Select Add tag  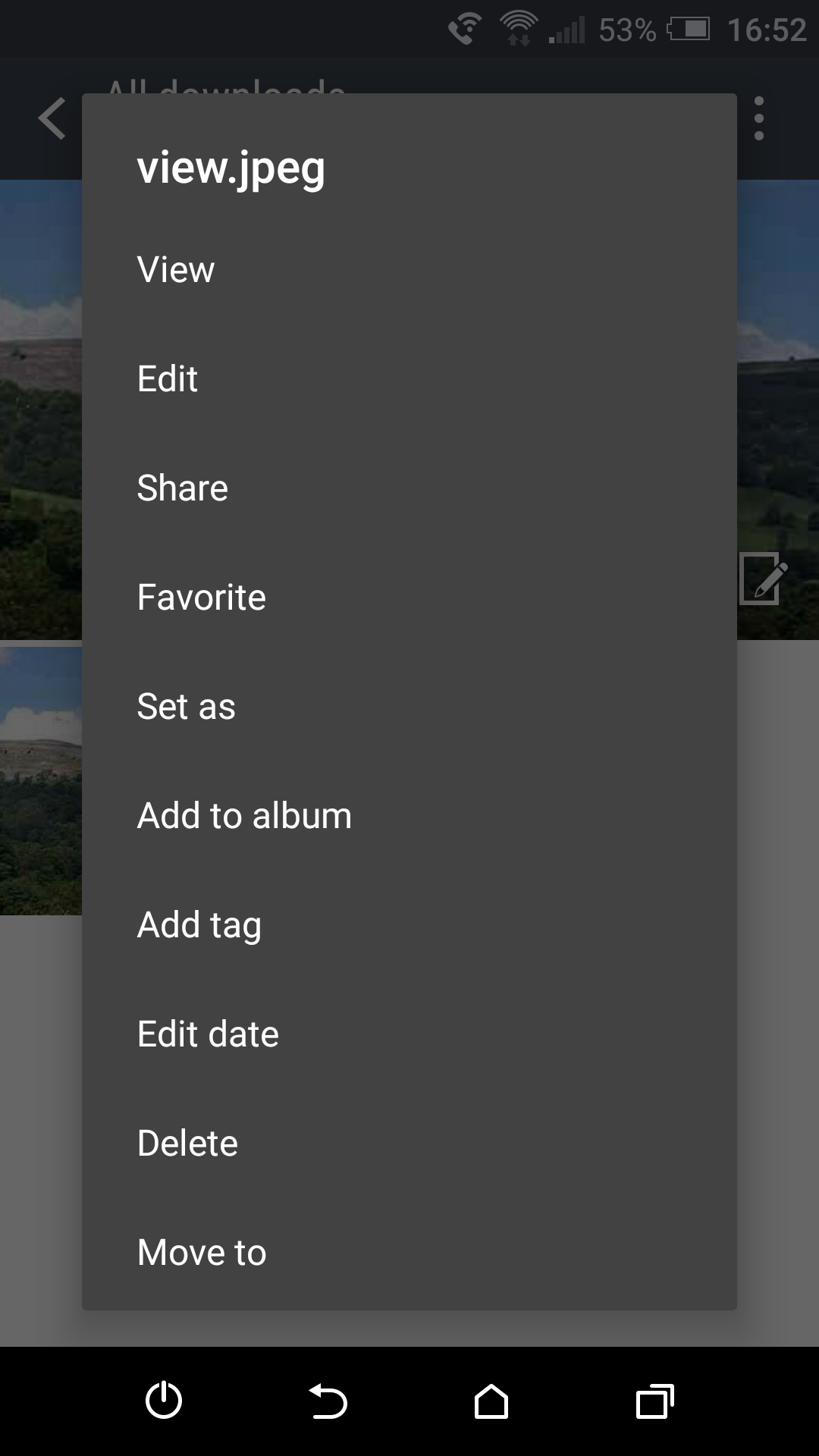(x=409, y=925)
